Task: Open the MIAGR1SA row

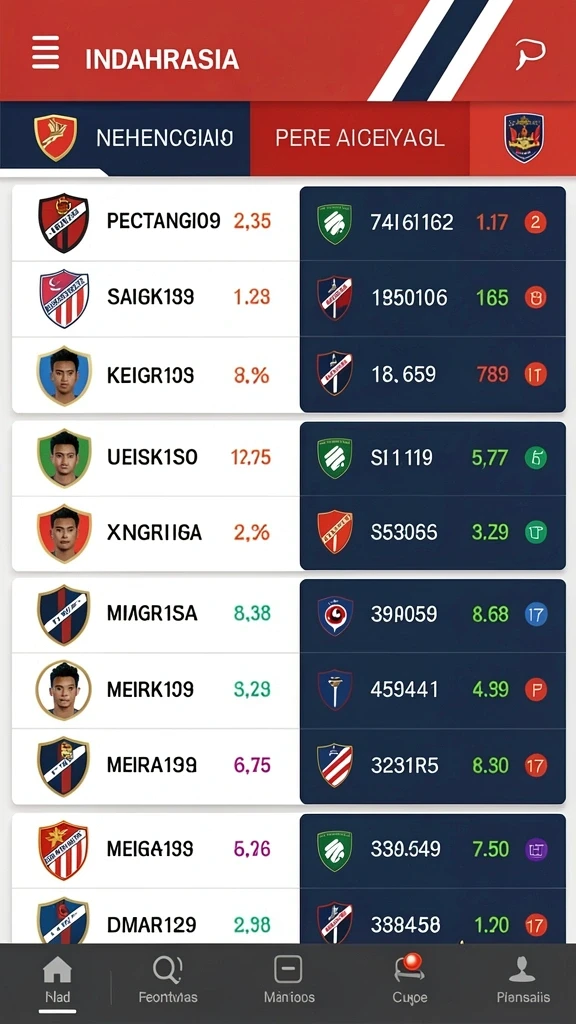Action: coord(156,615)
